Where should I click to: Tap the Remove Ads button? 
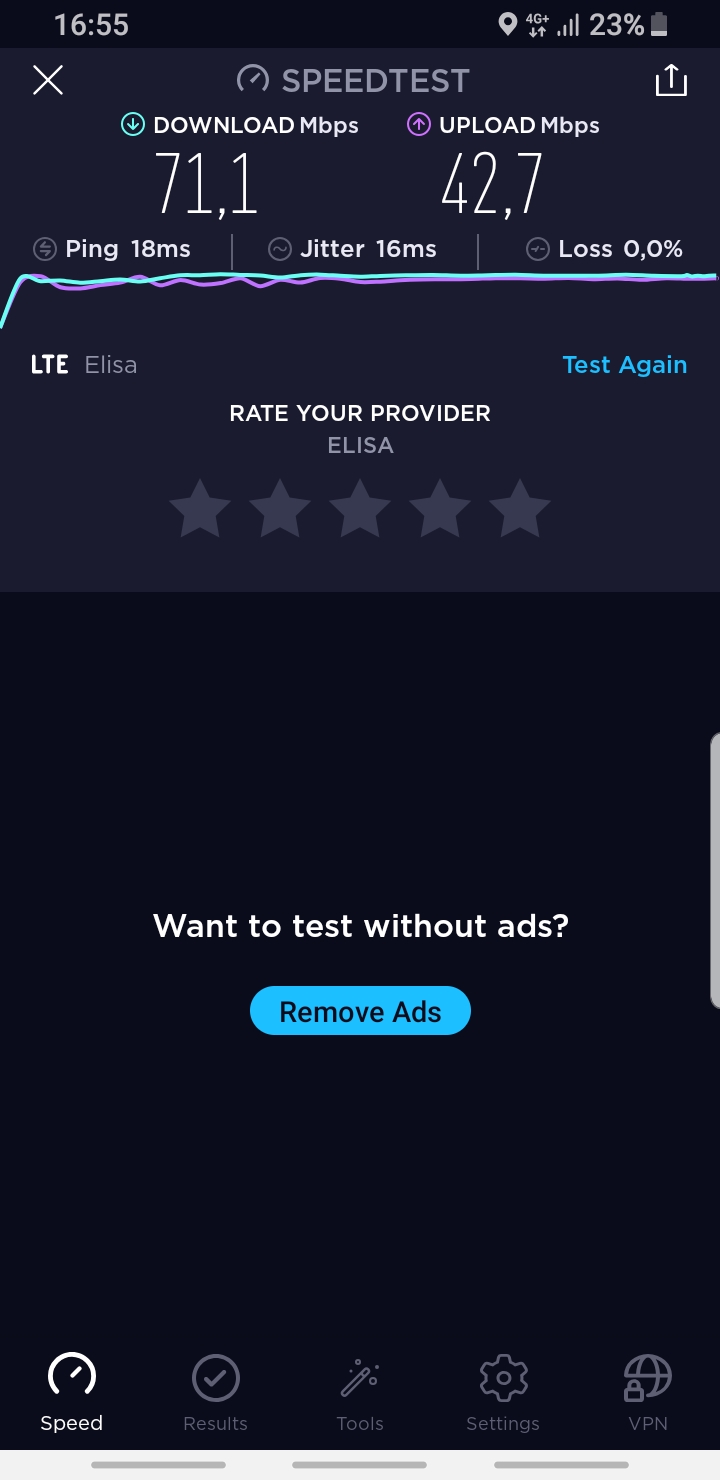pyautogui.click(x=360, y=1011)
